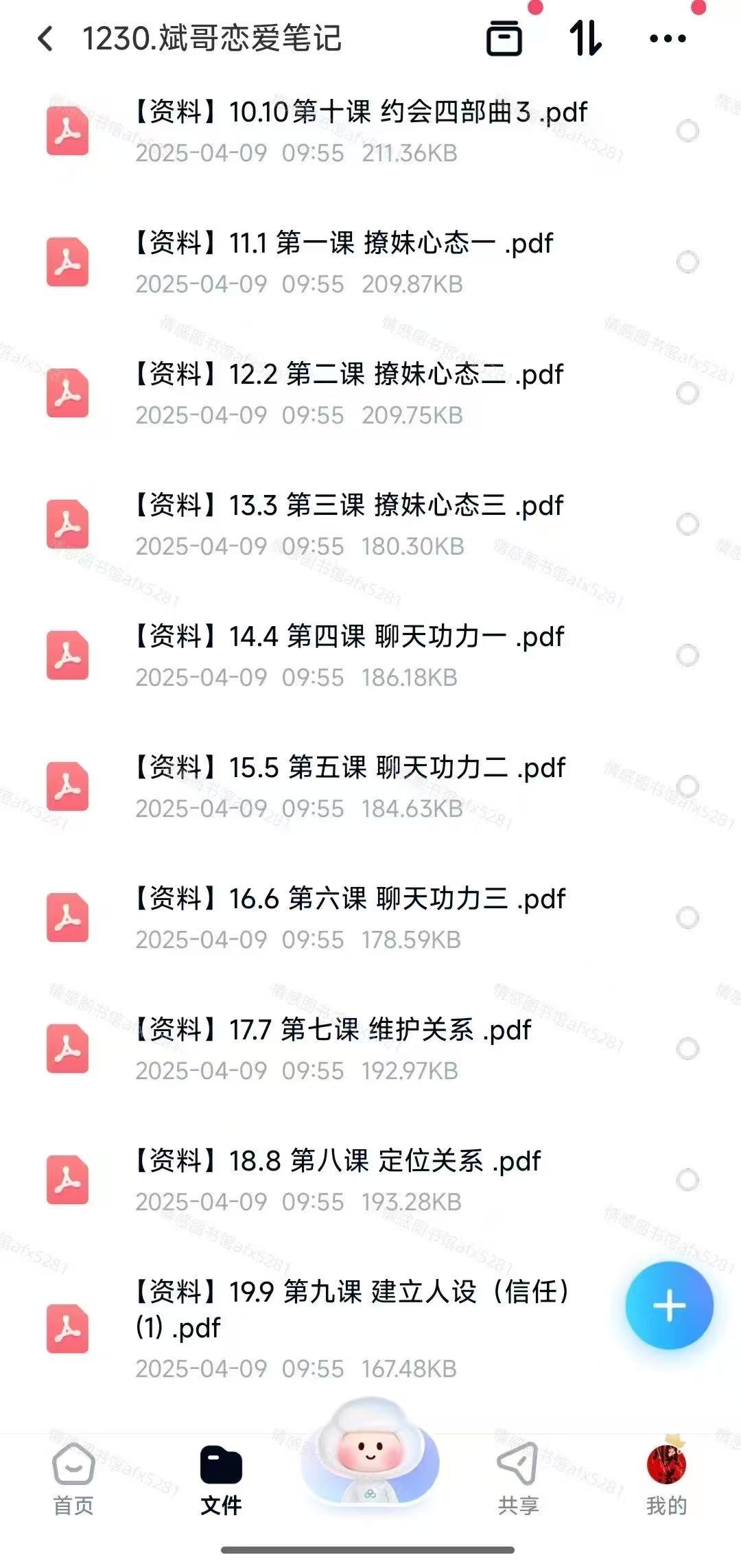The width and height of the screenshot is (741, 1568).
Task: Switch to the 我的 tab
Action: click(x=666, y=1481)
